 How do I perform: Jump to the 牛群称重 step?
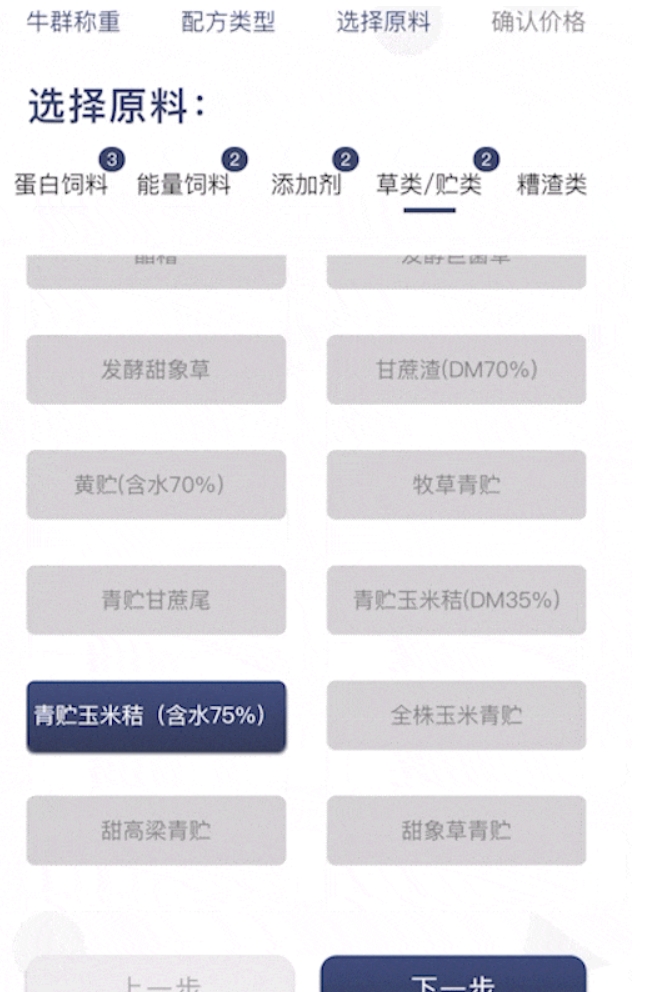[x=73, y=22]
